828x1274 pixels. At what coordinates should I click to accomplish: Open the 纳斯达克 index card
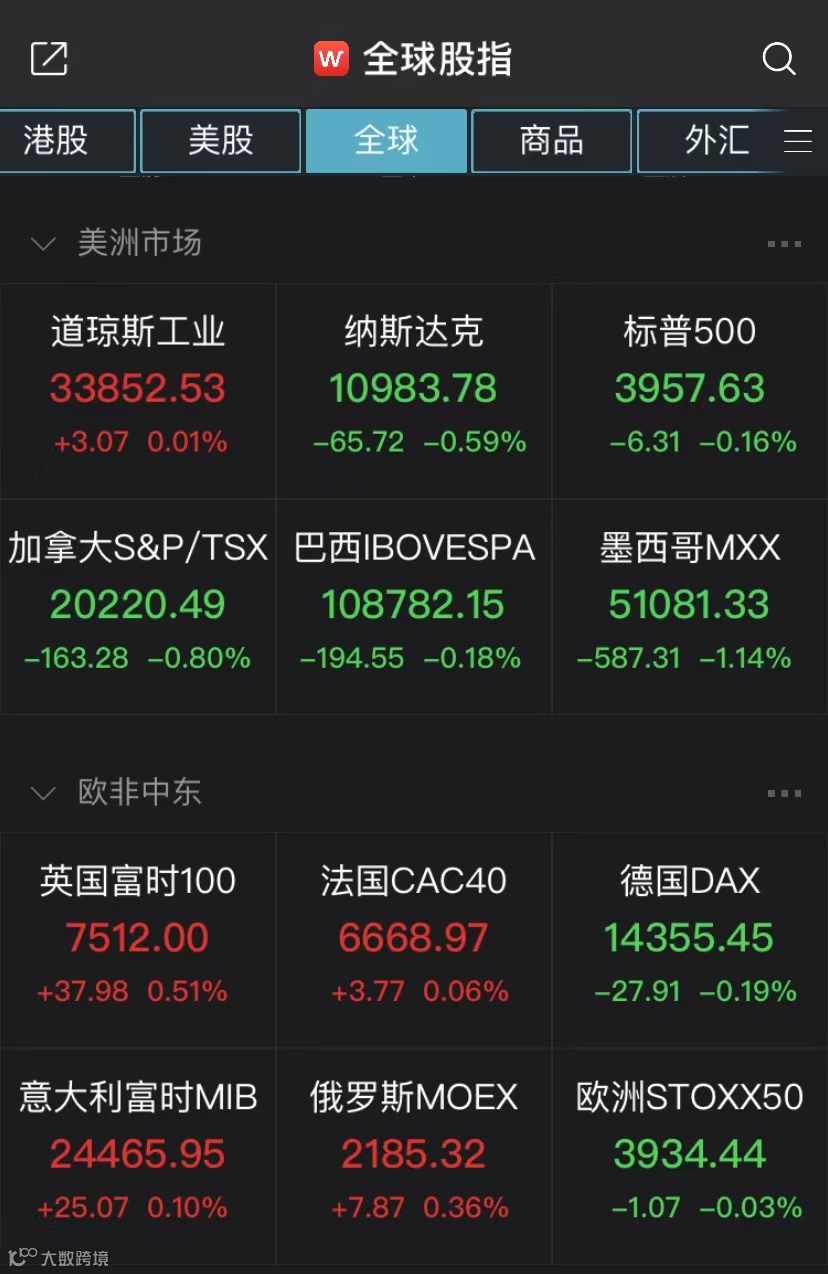click(x=413, y=390)
